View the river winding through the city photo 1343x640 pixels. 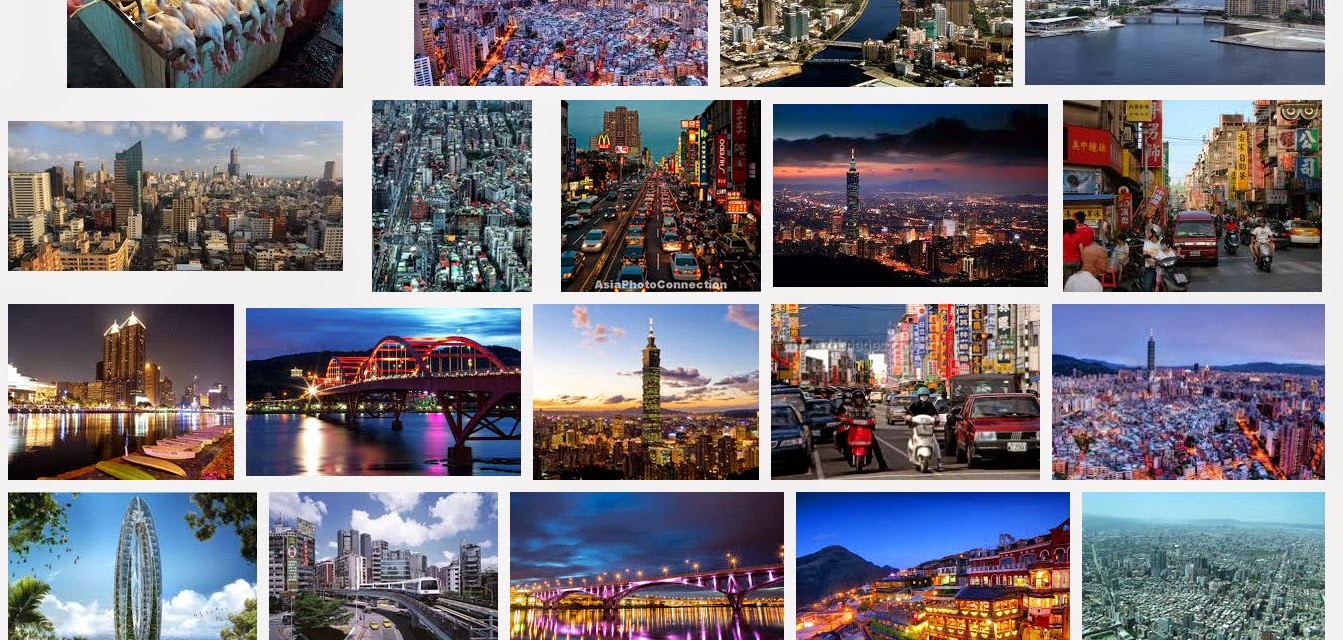tap(866, 43)
